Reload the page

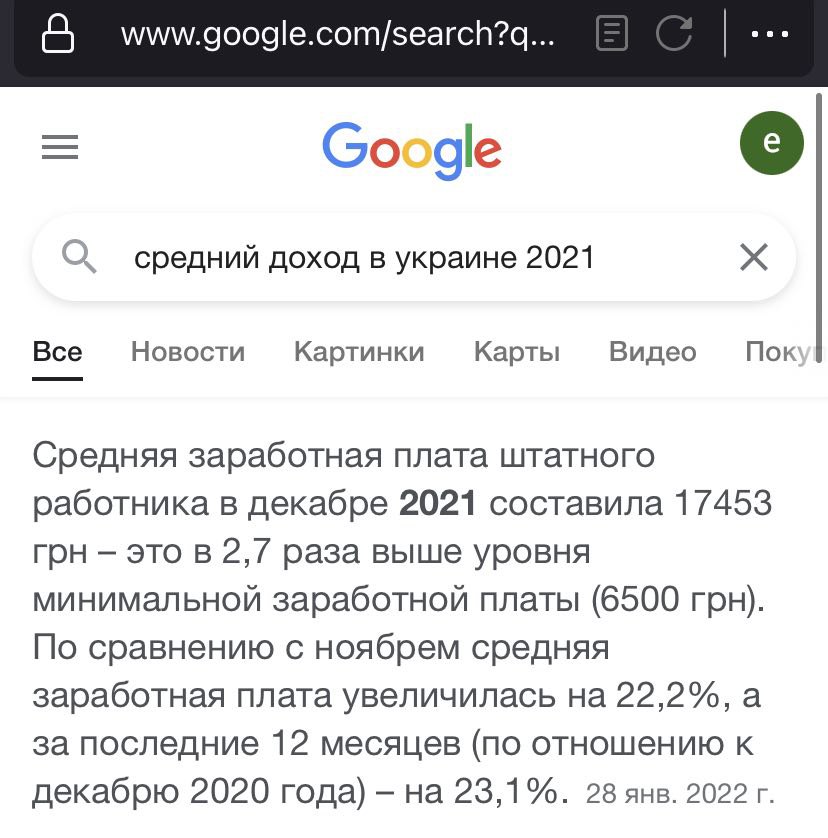point(675,35)
